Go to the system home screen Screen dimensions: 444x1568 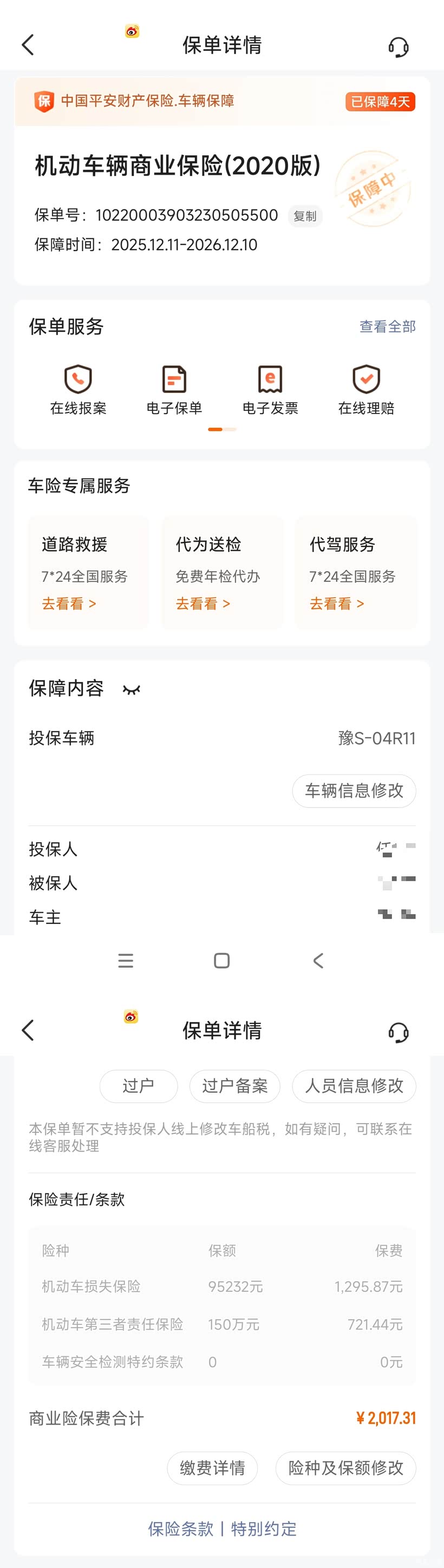click(x=221, y=961)
